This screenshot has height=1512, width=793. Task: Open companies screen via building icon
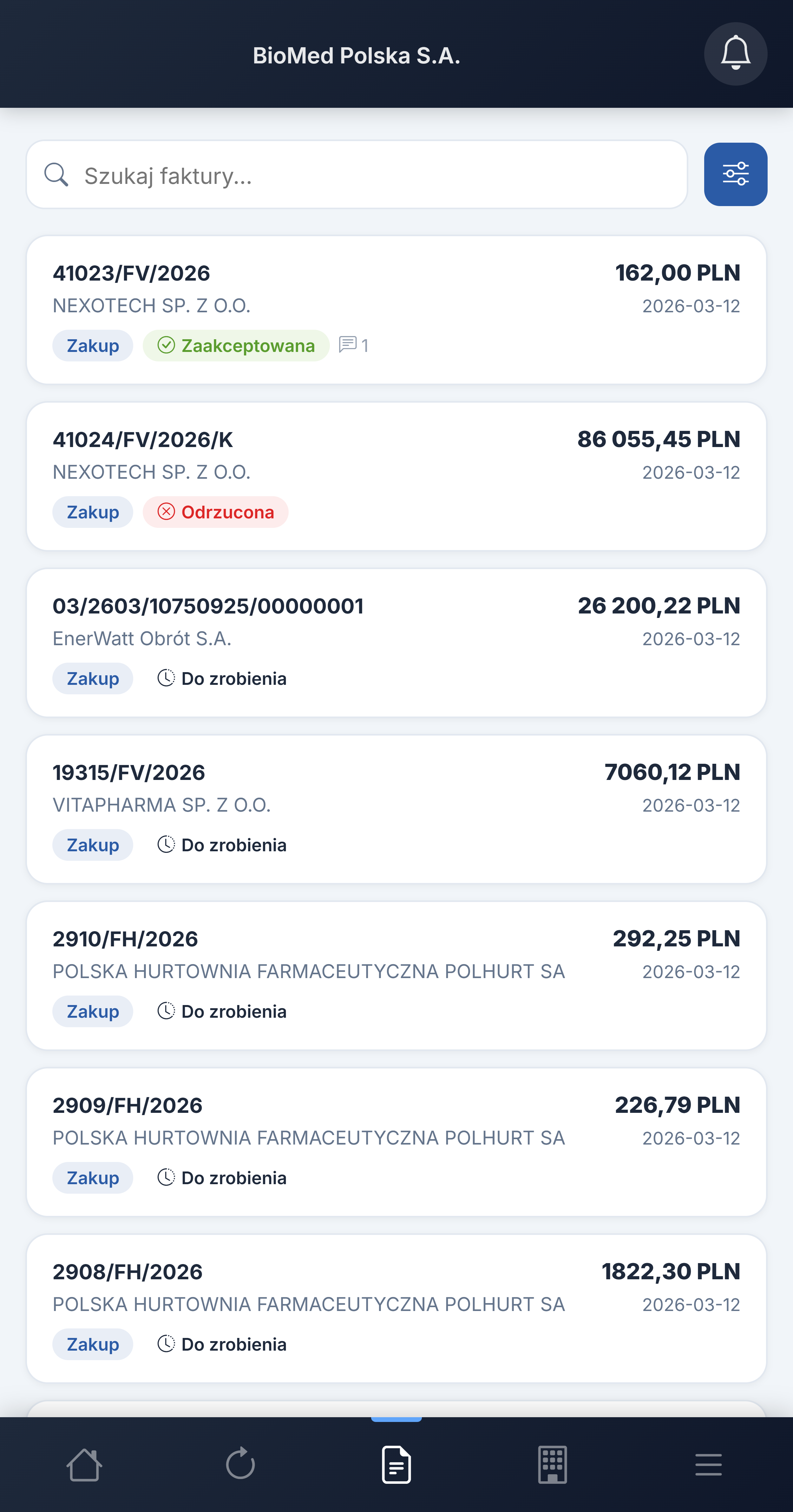click(552, 1464)
